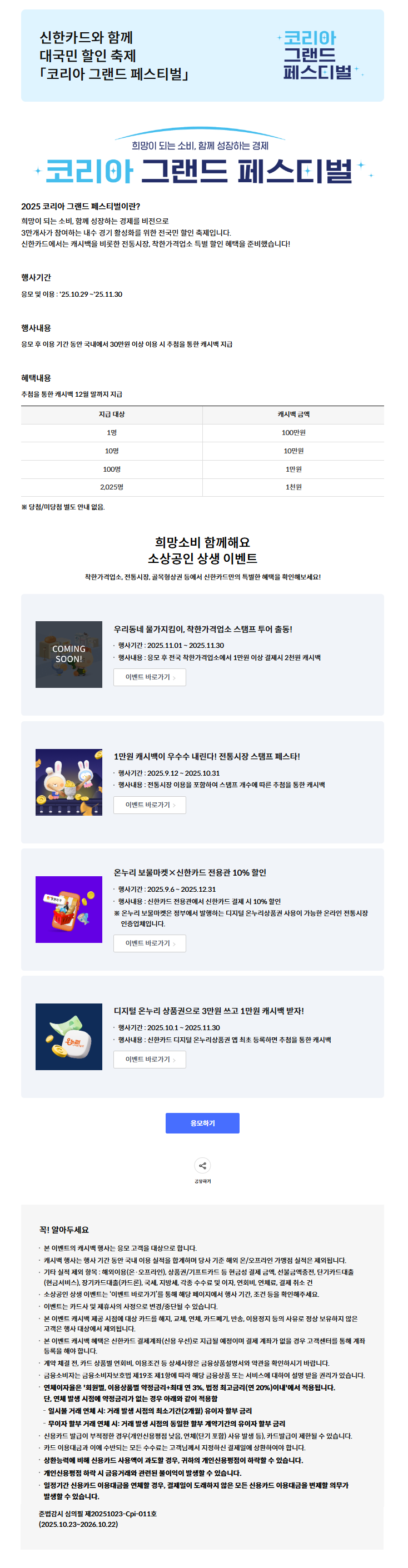
Task: Tap the blue 응모하기 button
Action: click(x=202, y=1123)
